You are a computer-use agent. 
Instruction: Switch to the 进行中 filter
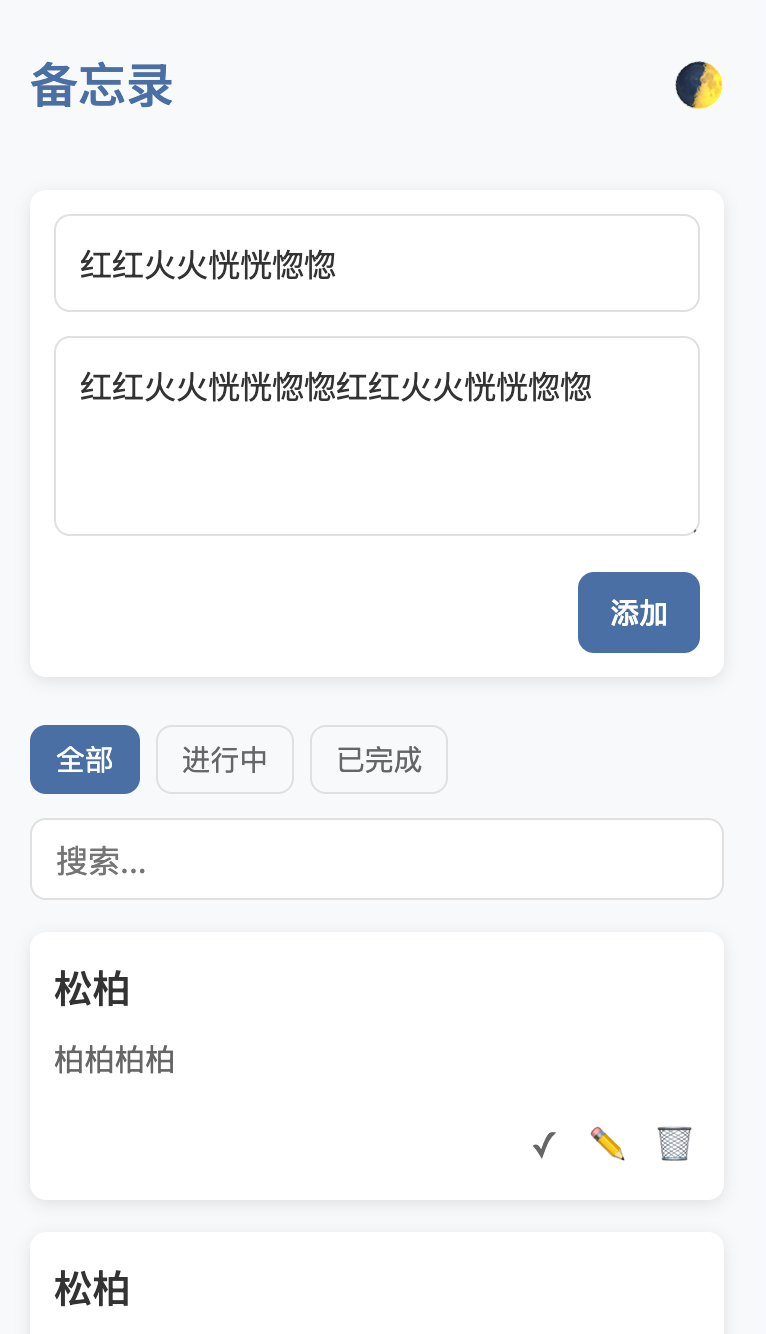(224, 759)
